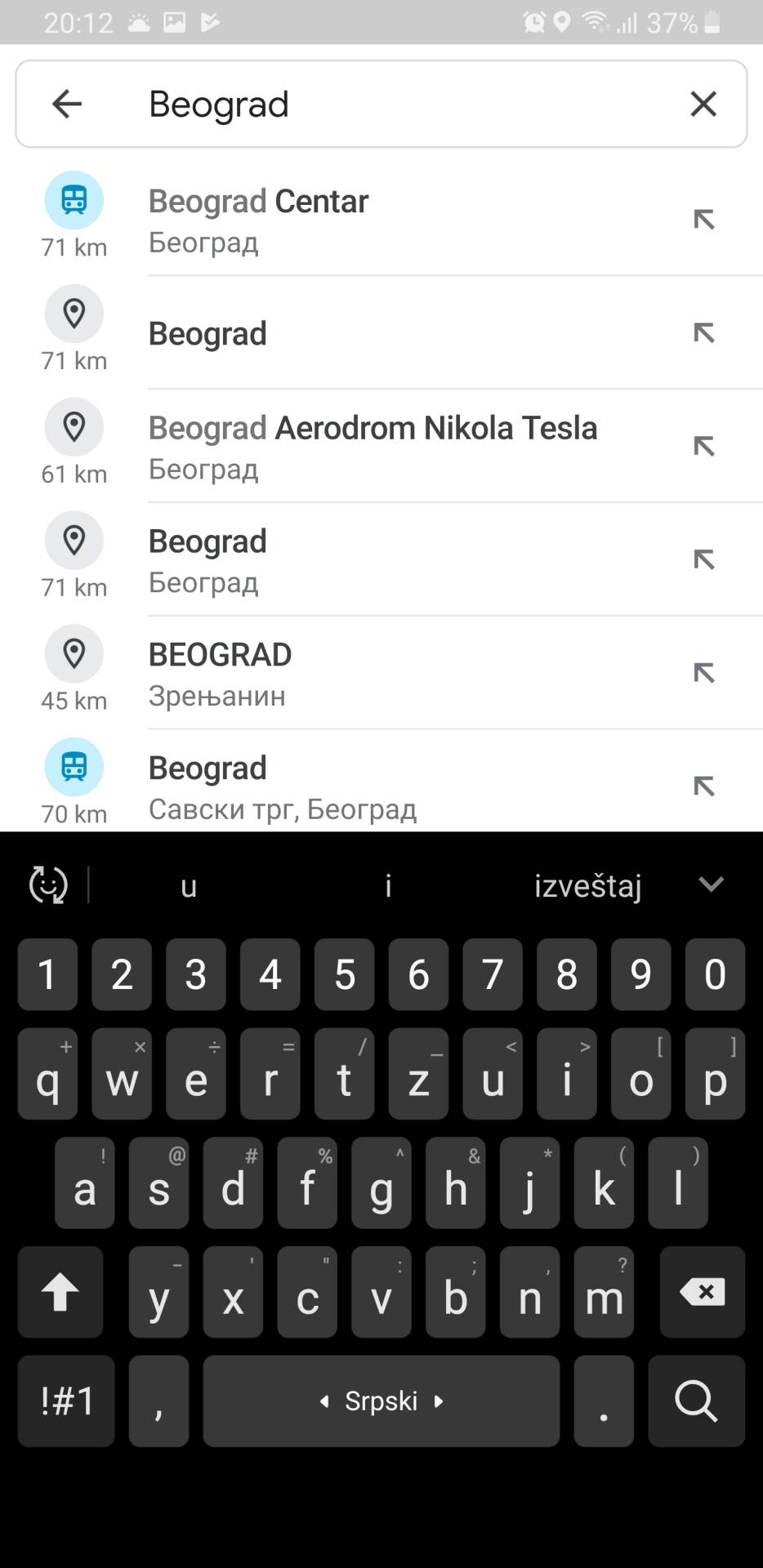The image size is (763, 1568).
Task: Delete a character with backspace
Action: 702,1292
